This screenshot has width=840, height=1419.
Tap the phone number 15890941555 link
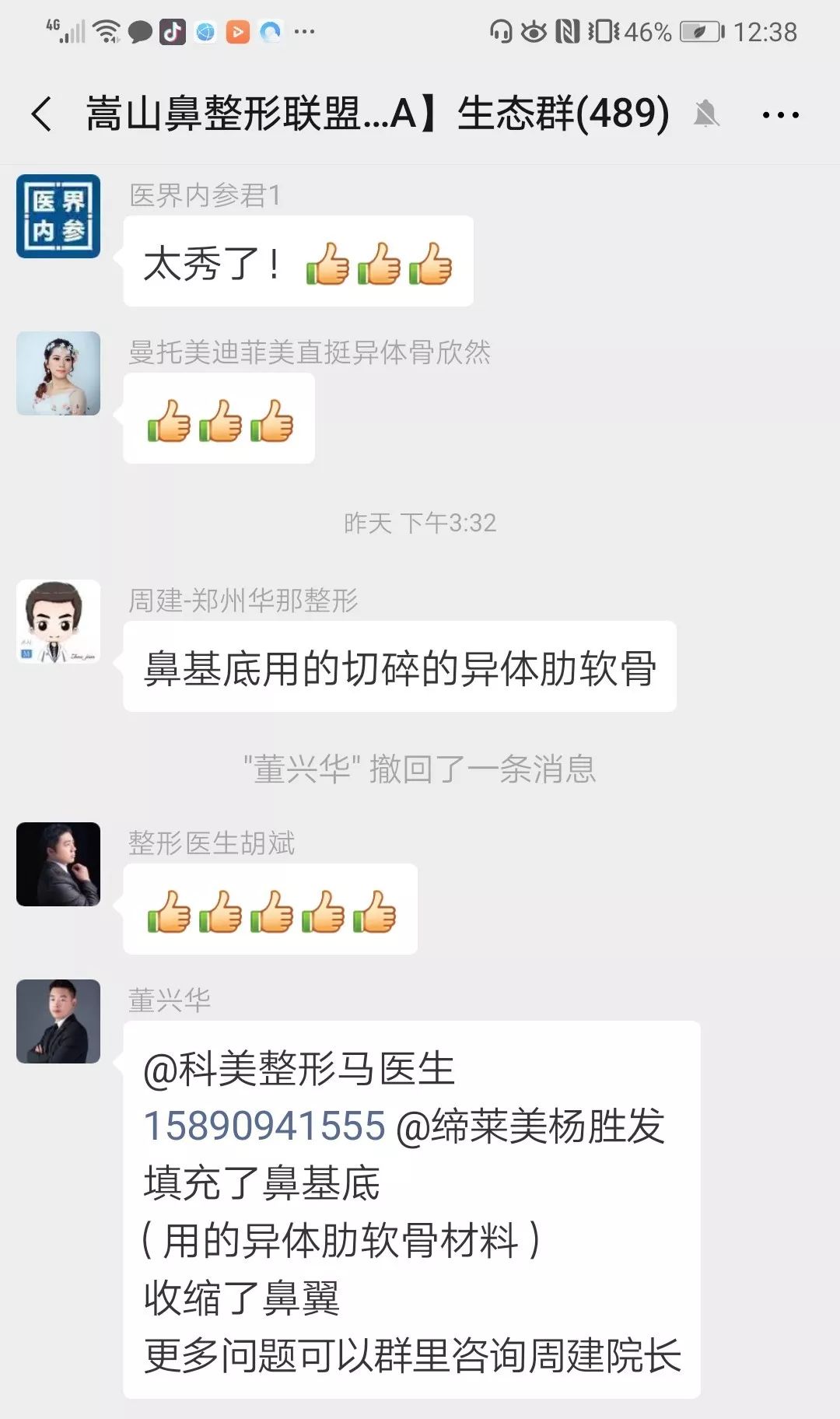[x=264, y=1126]
